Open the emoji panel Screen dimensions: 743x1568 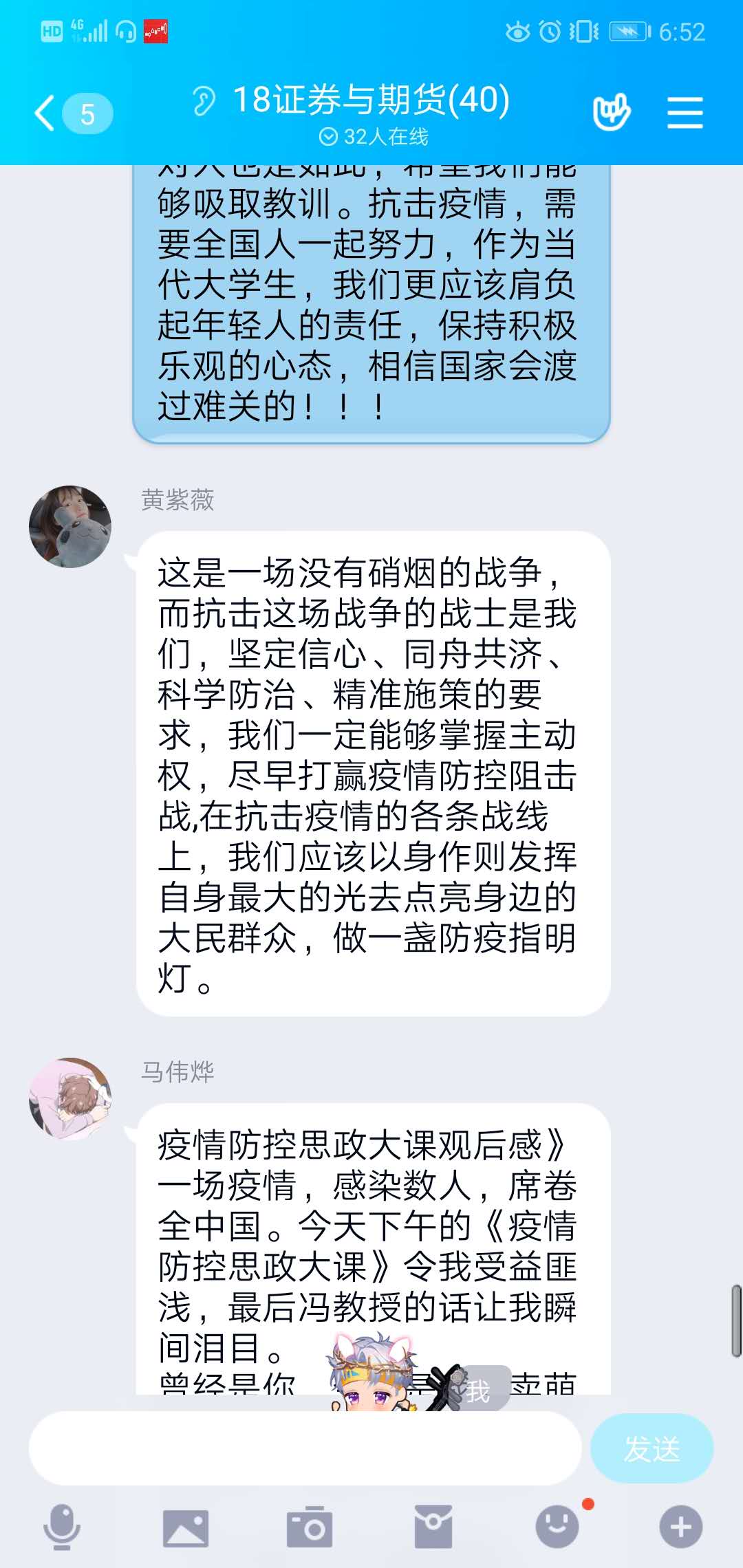tap(557, 1527)
